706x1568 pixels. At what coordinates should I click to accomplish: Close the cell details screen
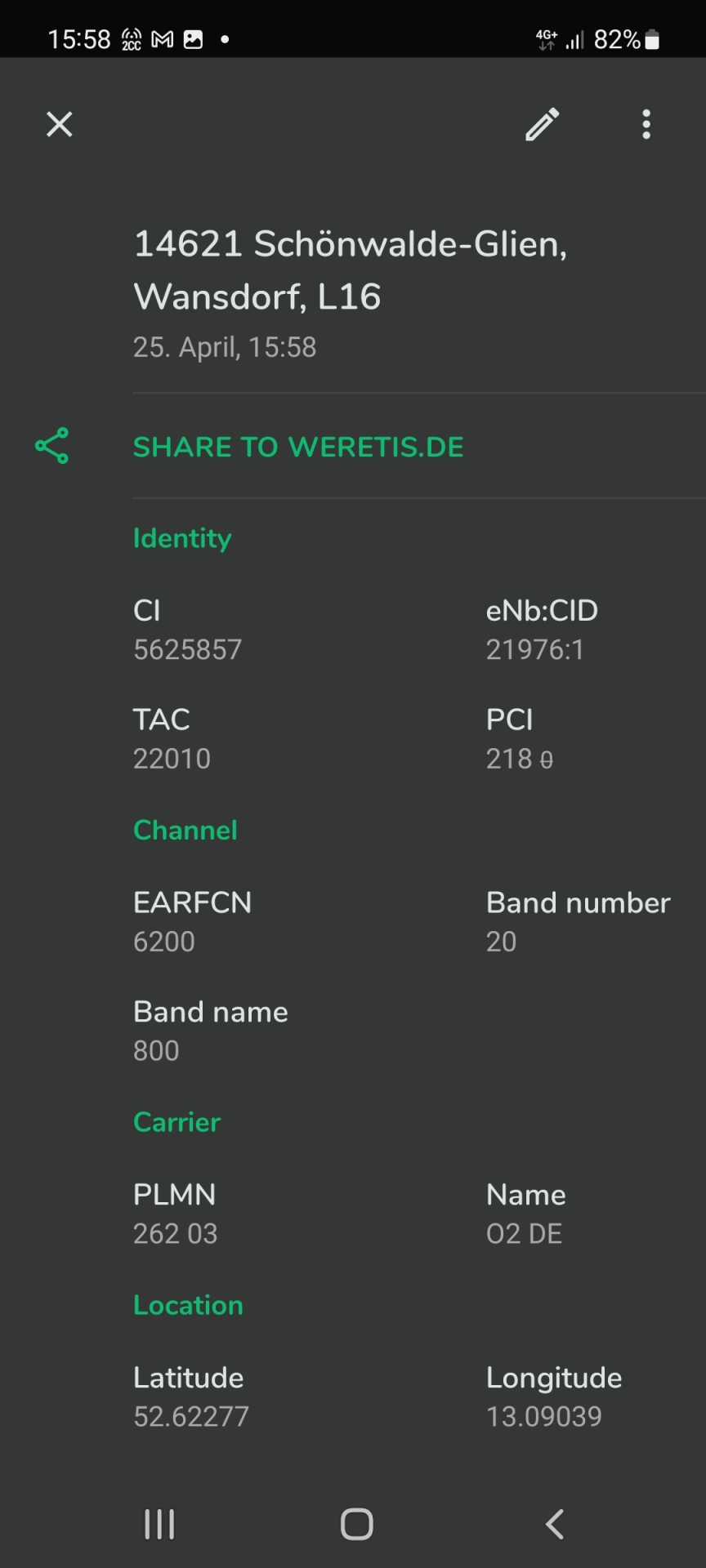[x=60, y=124]
